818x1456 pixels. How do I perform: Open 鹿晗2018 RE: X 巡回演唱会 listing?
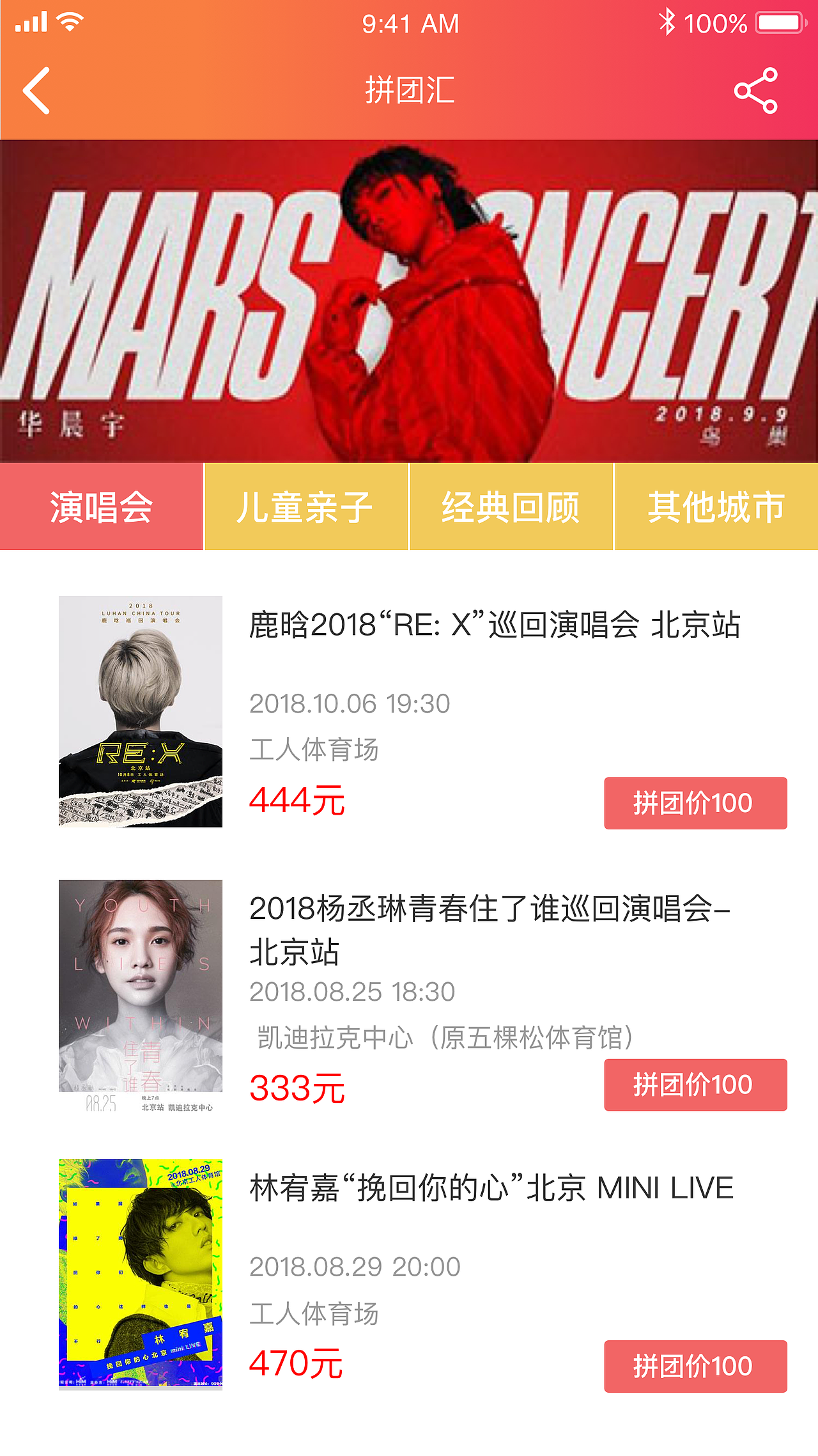(494, 625)
